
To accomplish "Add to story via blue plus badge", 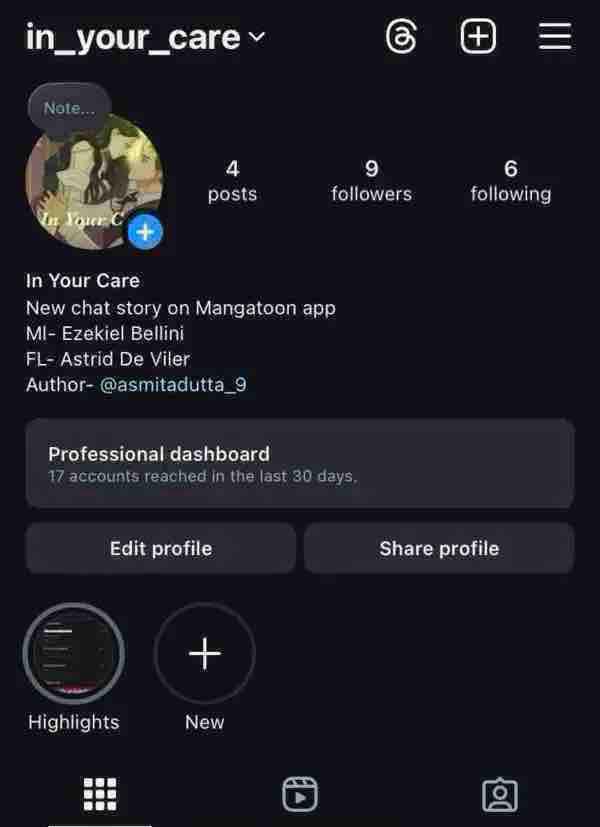I will 146,232.
